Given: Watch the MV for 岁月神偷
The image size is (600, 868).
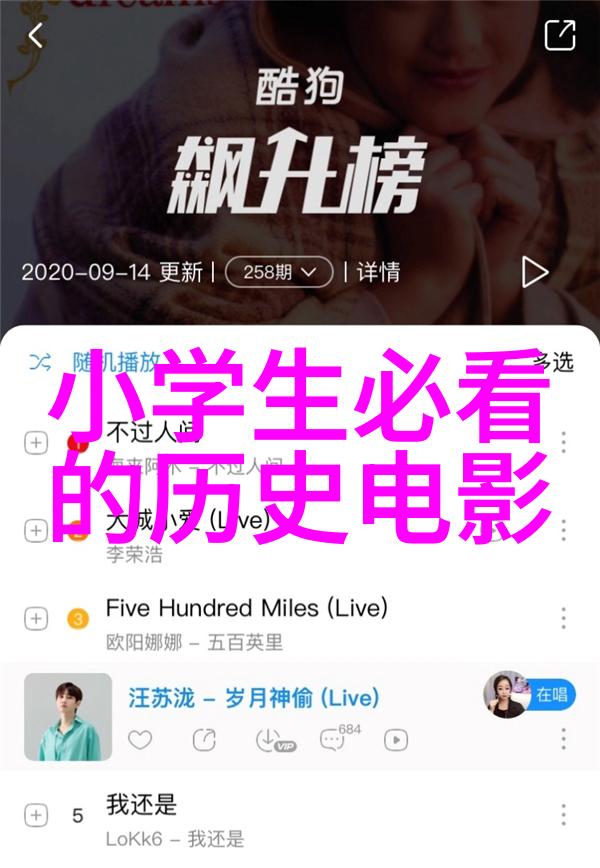Looking at the screenshot, I should click(x=396, y=740).
